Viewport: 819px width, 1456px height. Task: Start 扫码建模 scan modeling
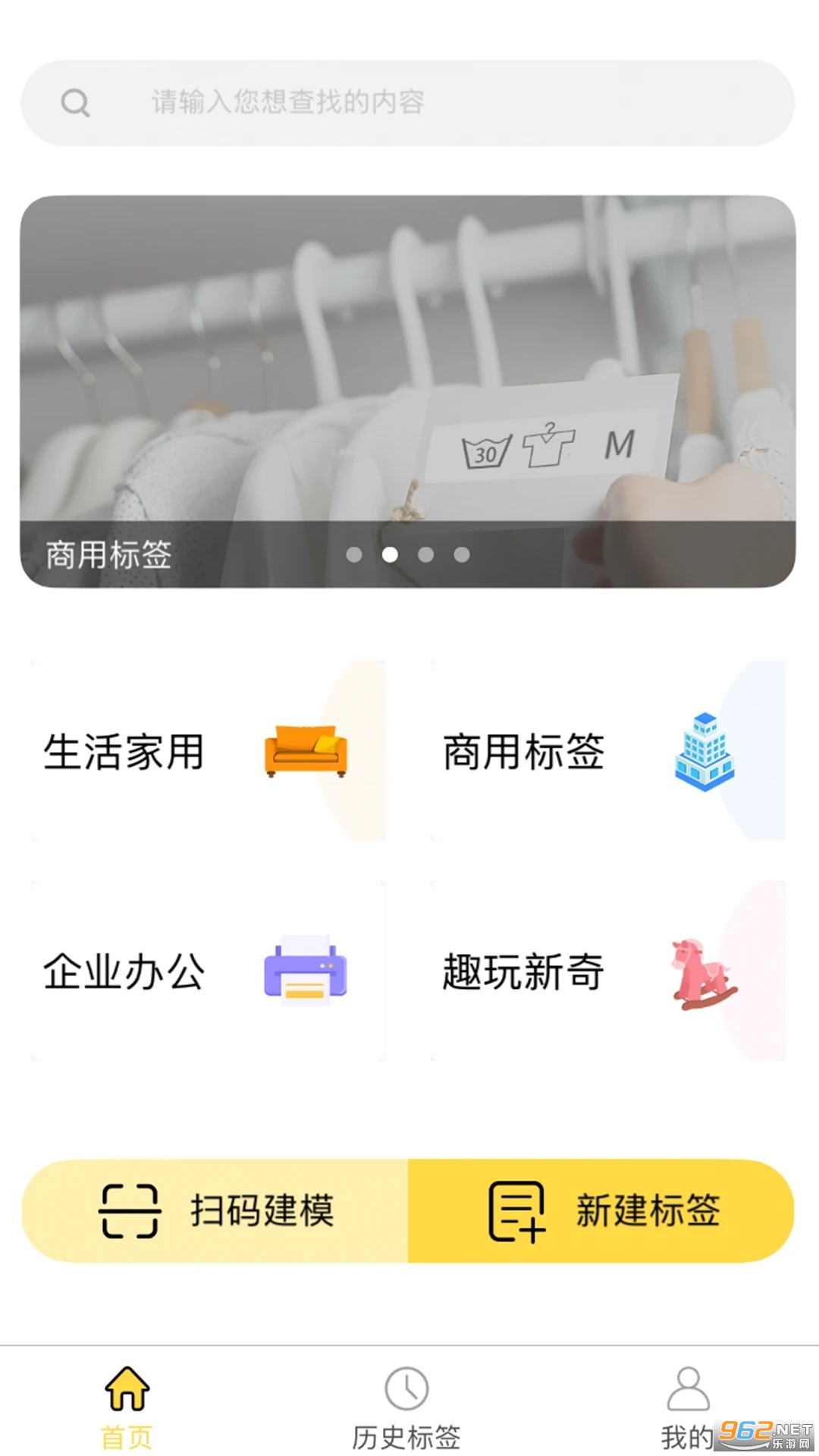click(x=216, y=1210)
